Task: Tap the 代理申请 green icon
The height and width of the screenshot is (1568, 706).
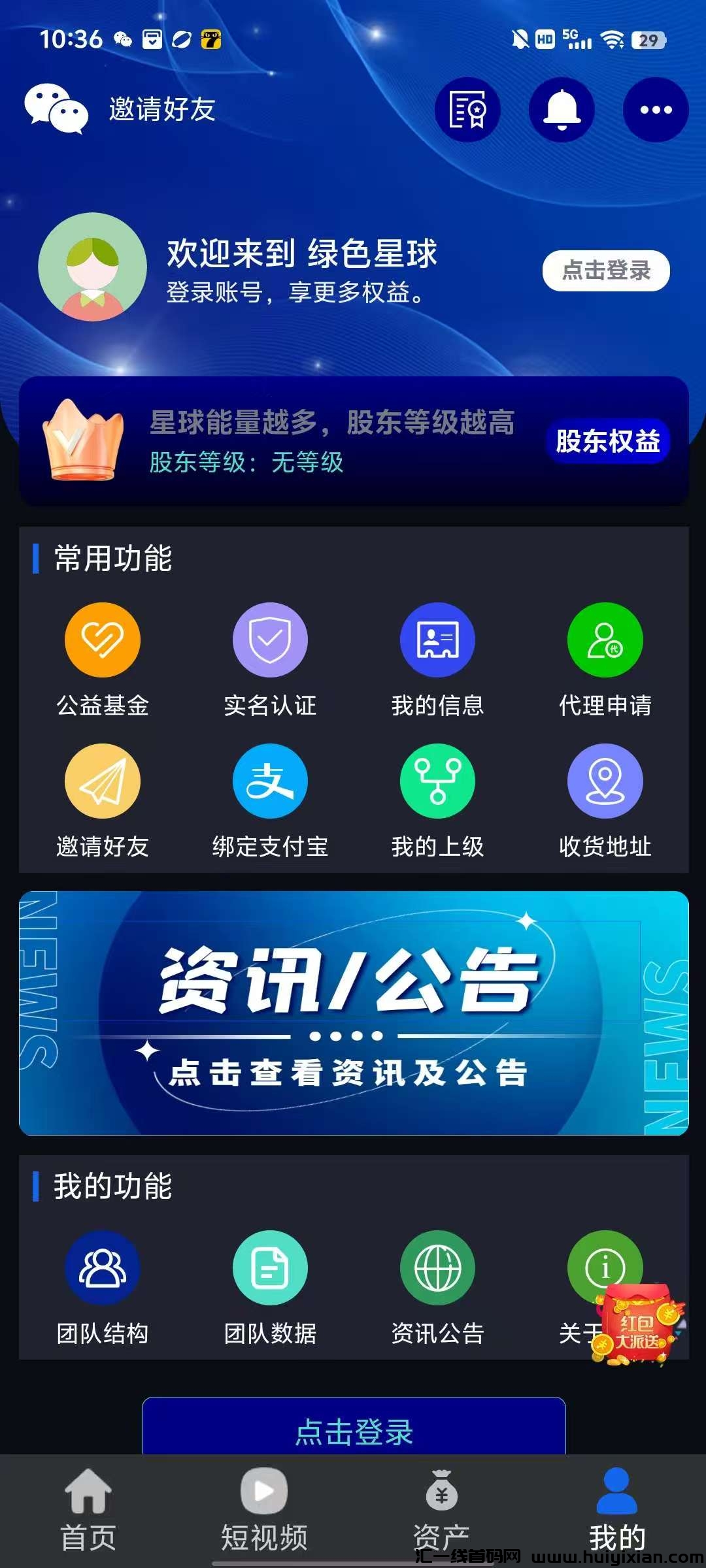Action: [605, 640]
